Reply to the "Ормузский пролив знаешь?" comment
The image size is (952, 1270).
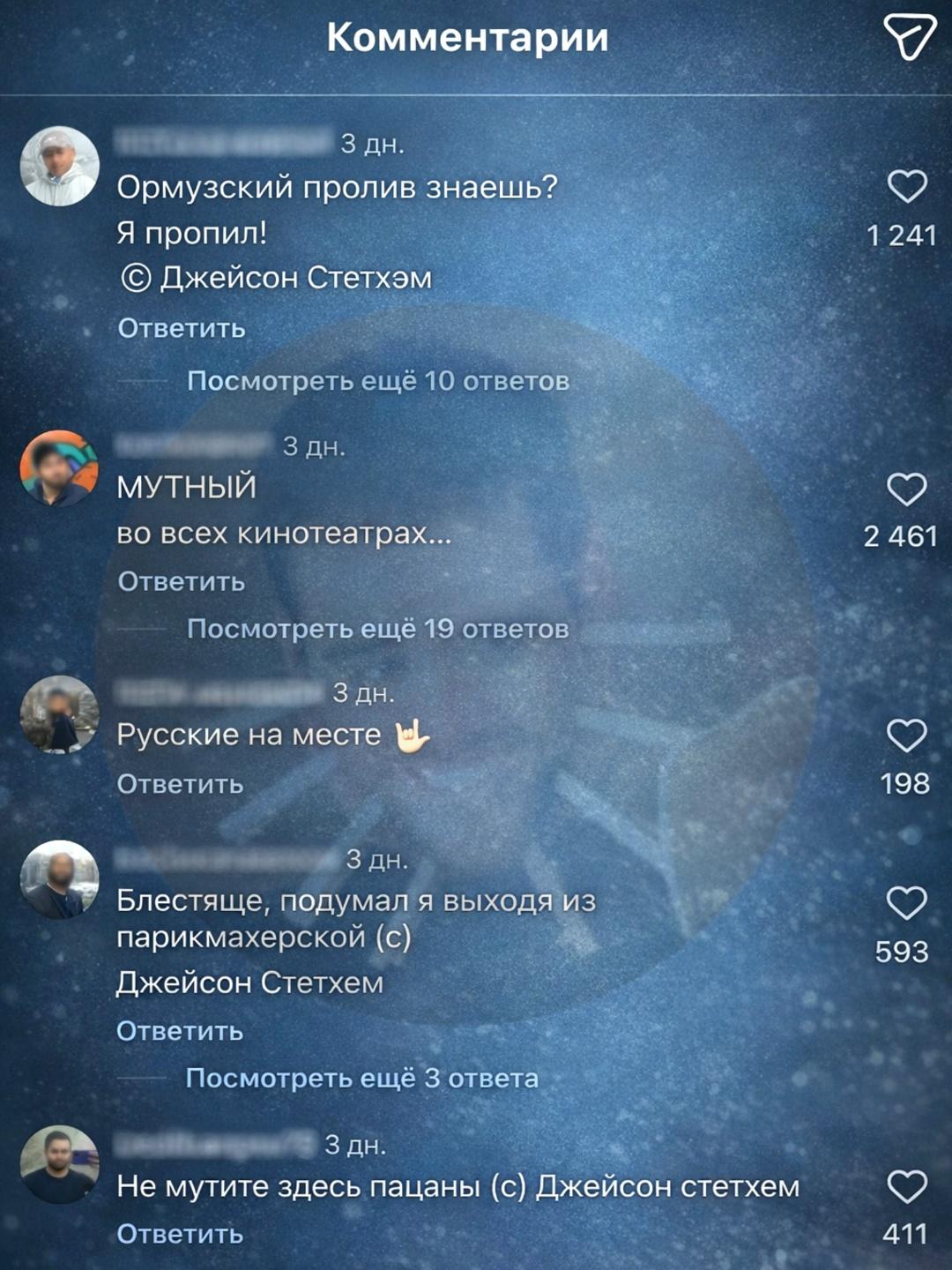click(182, 328)
